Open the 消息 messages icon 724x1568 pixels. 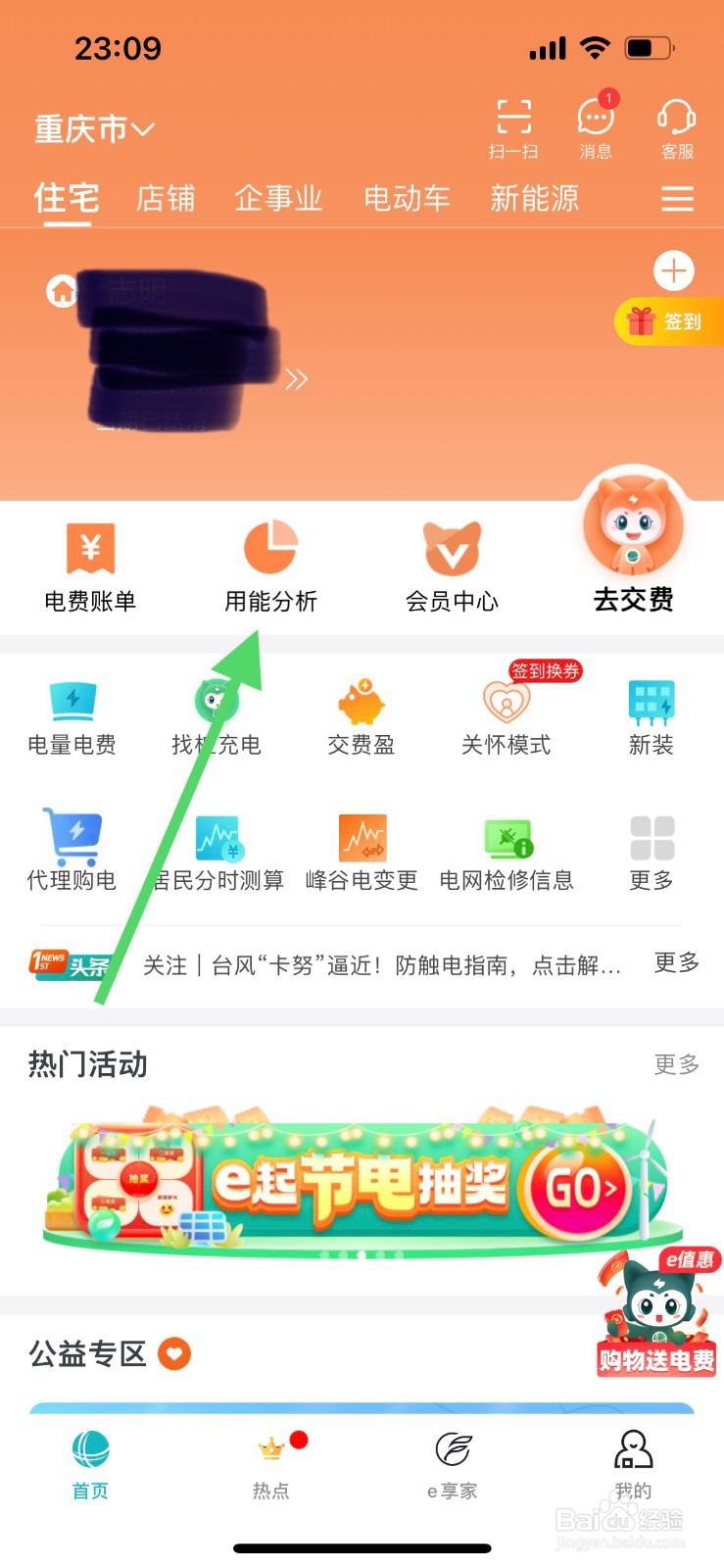click(x=596, y=127)
